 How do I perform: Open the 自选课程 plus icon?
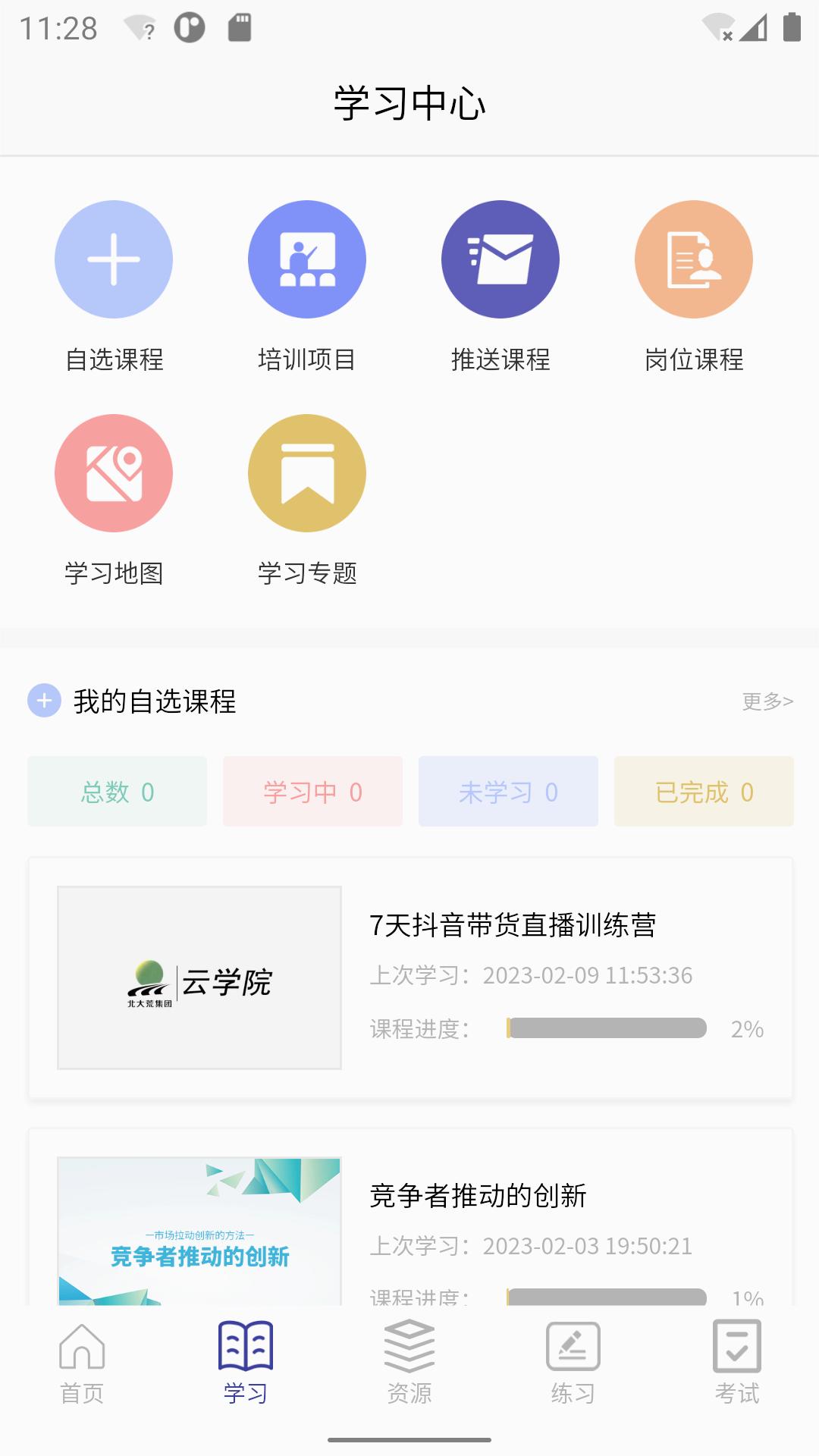click(x=114, y=258)
